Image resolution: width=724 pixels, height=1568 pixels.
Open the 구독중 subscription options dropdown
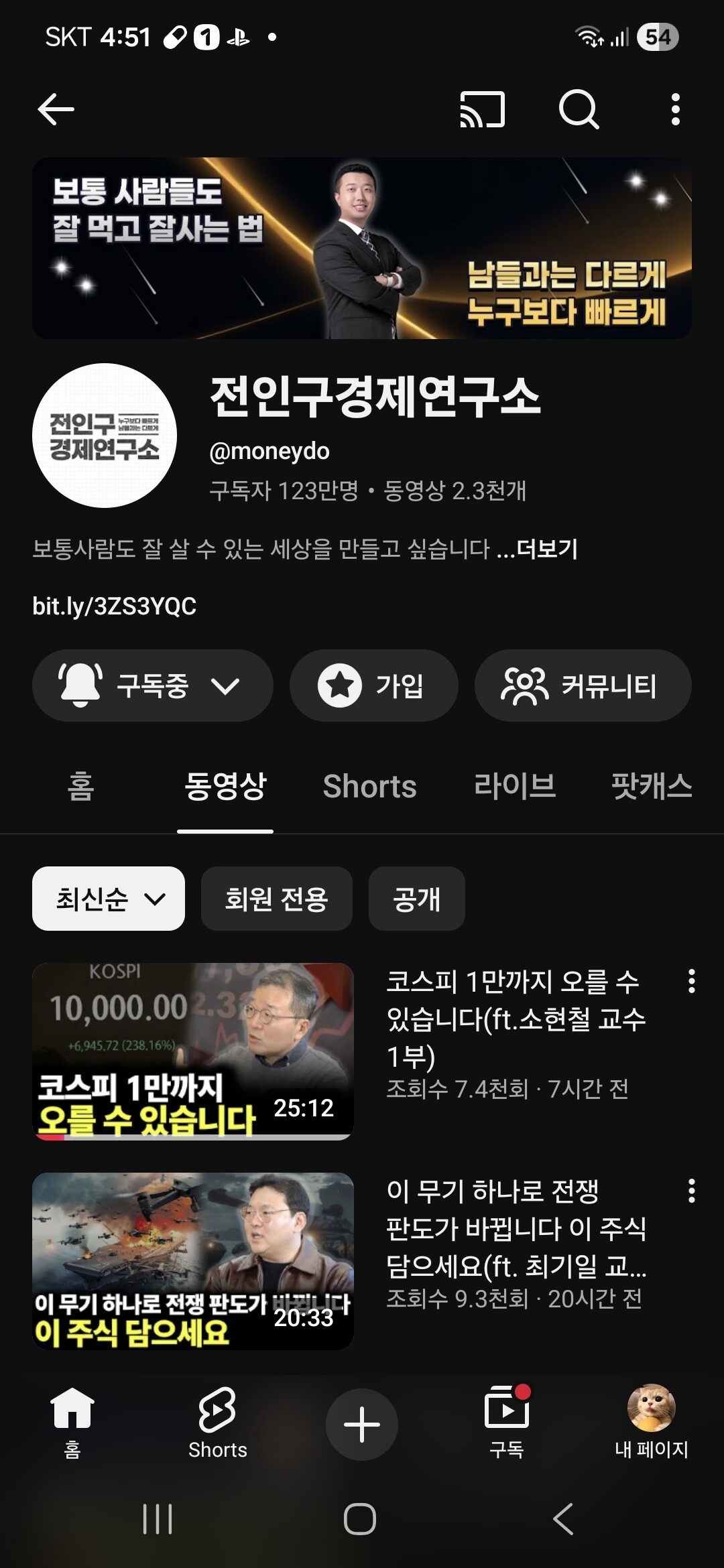[153, 685]
